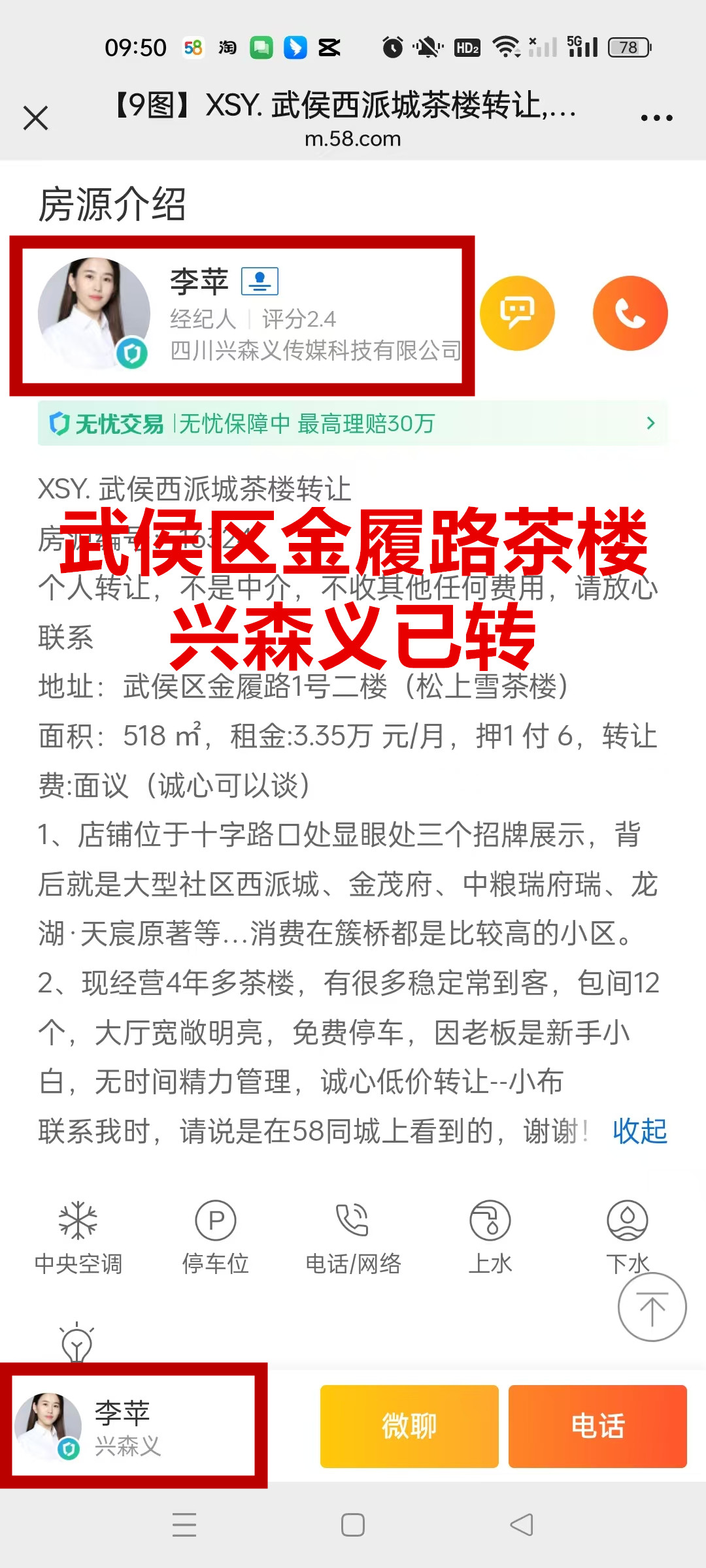Tap the orange phone call icon
This screenshot has height=1568, width=706.
pos(630,314)
